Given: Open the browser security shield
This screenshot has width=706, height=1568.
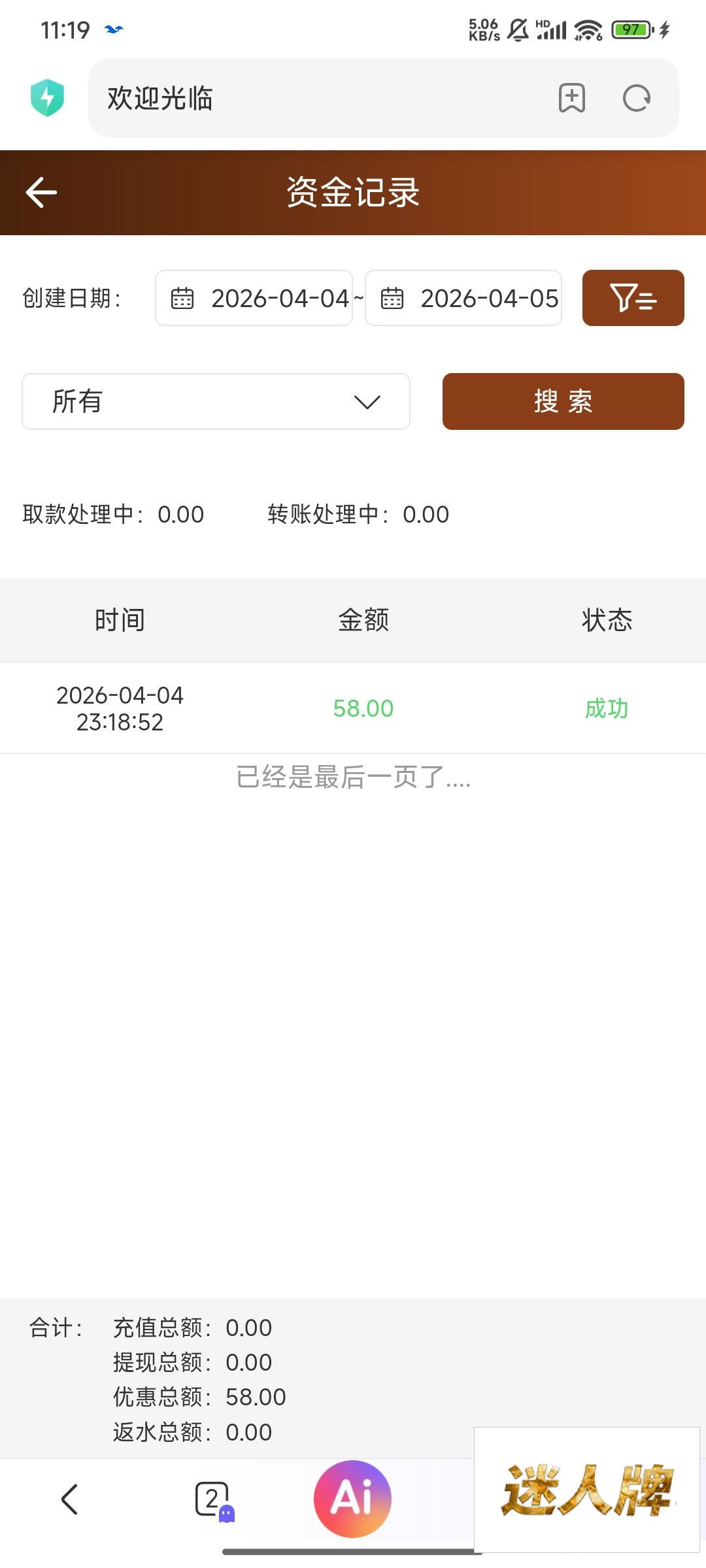Looking at the screenshot, I should tap(47, 98).
